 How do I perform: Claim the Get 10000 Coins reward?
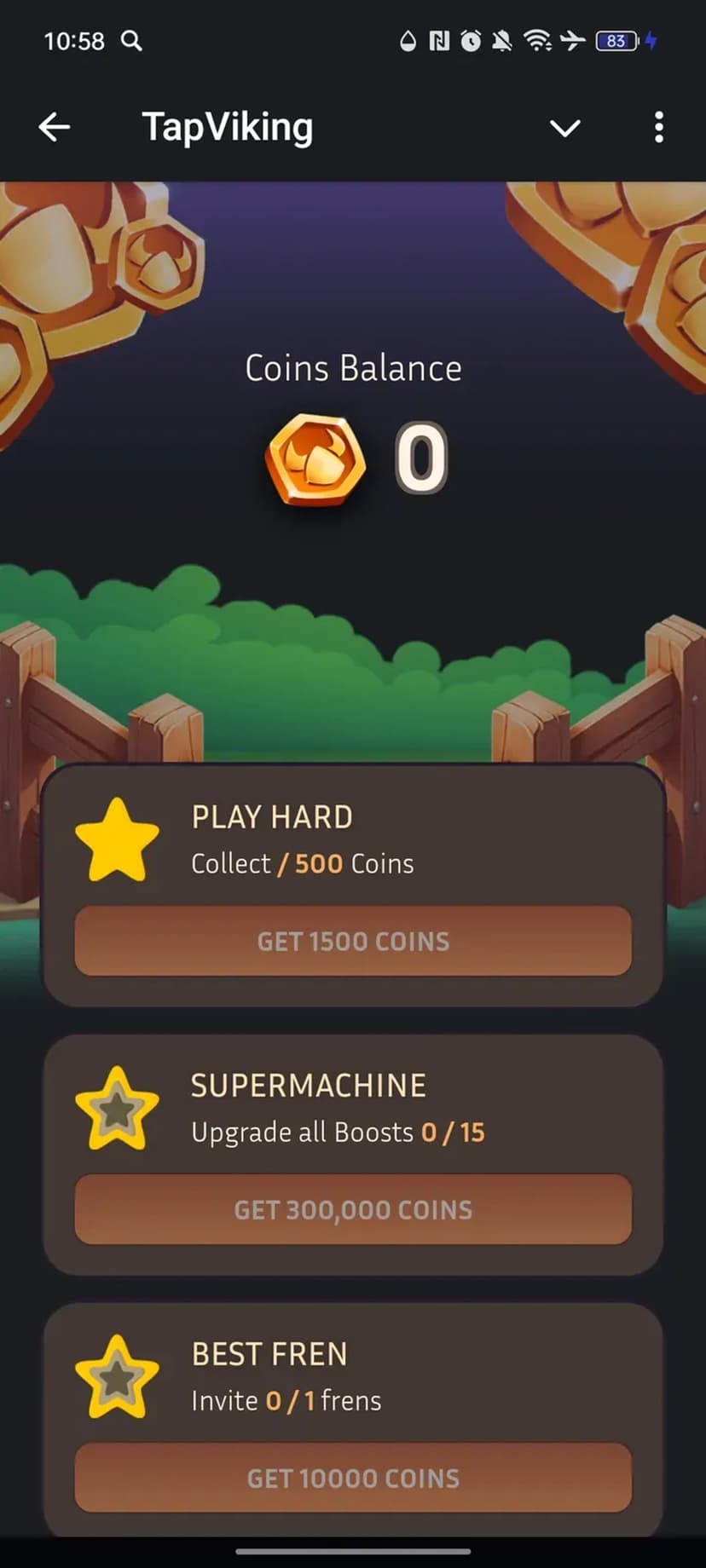353,1478
